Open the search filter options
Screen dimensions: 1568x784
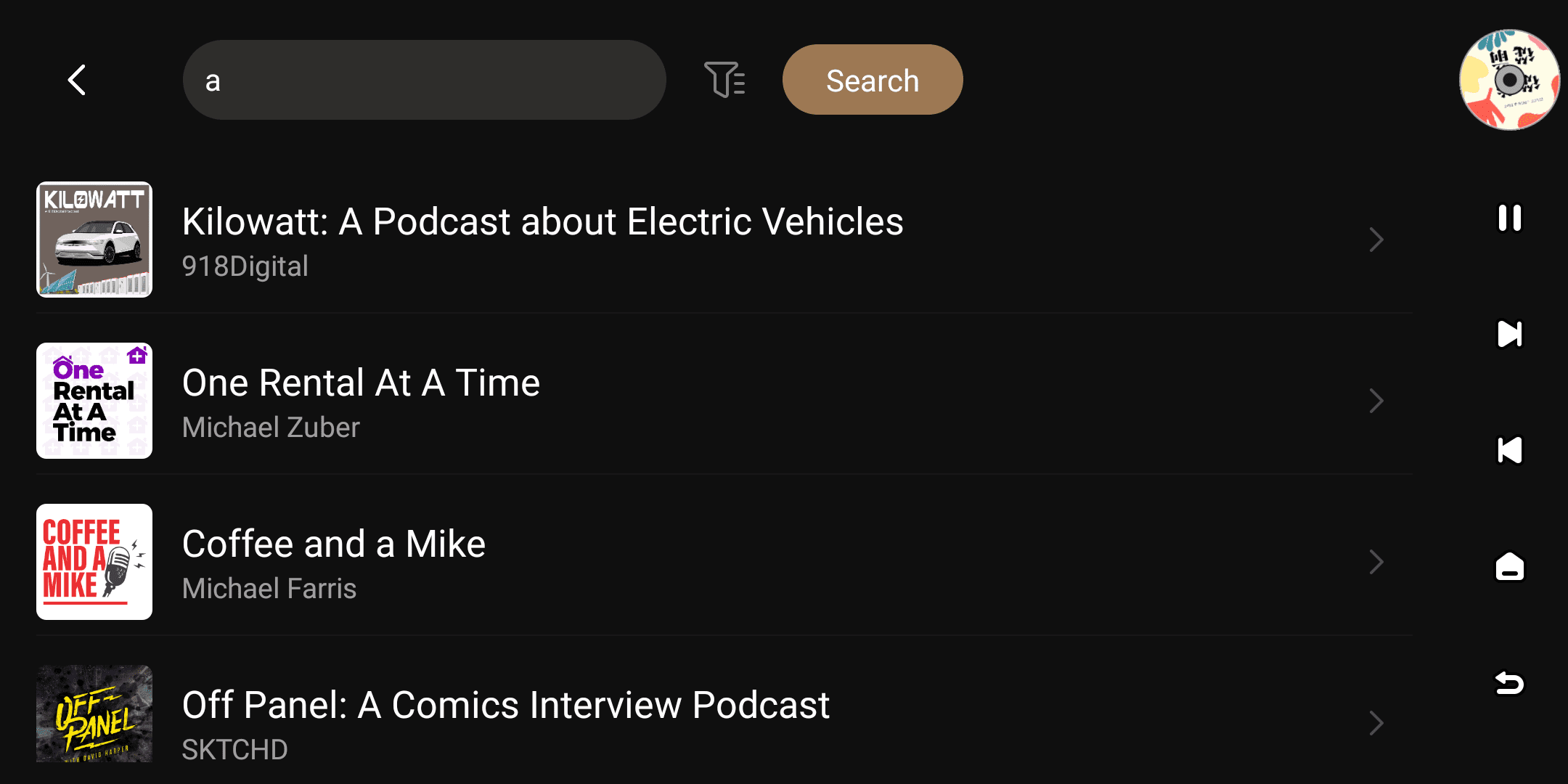[x=724, y=80]
